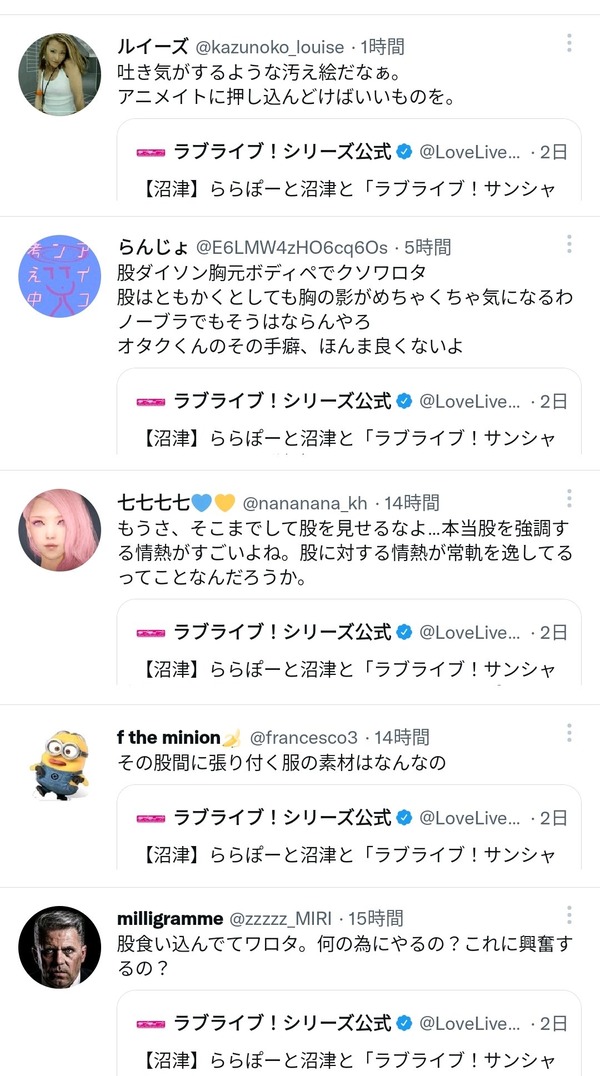The height and width of the screenshot is (1076, 600).
Task: Open quoted ラブライブ tweet under らんじょ's post
Action: 349,410
